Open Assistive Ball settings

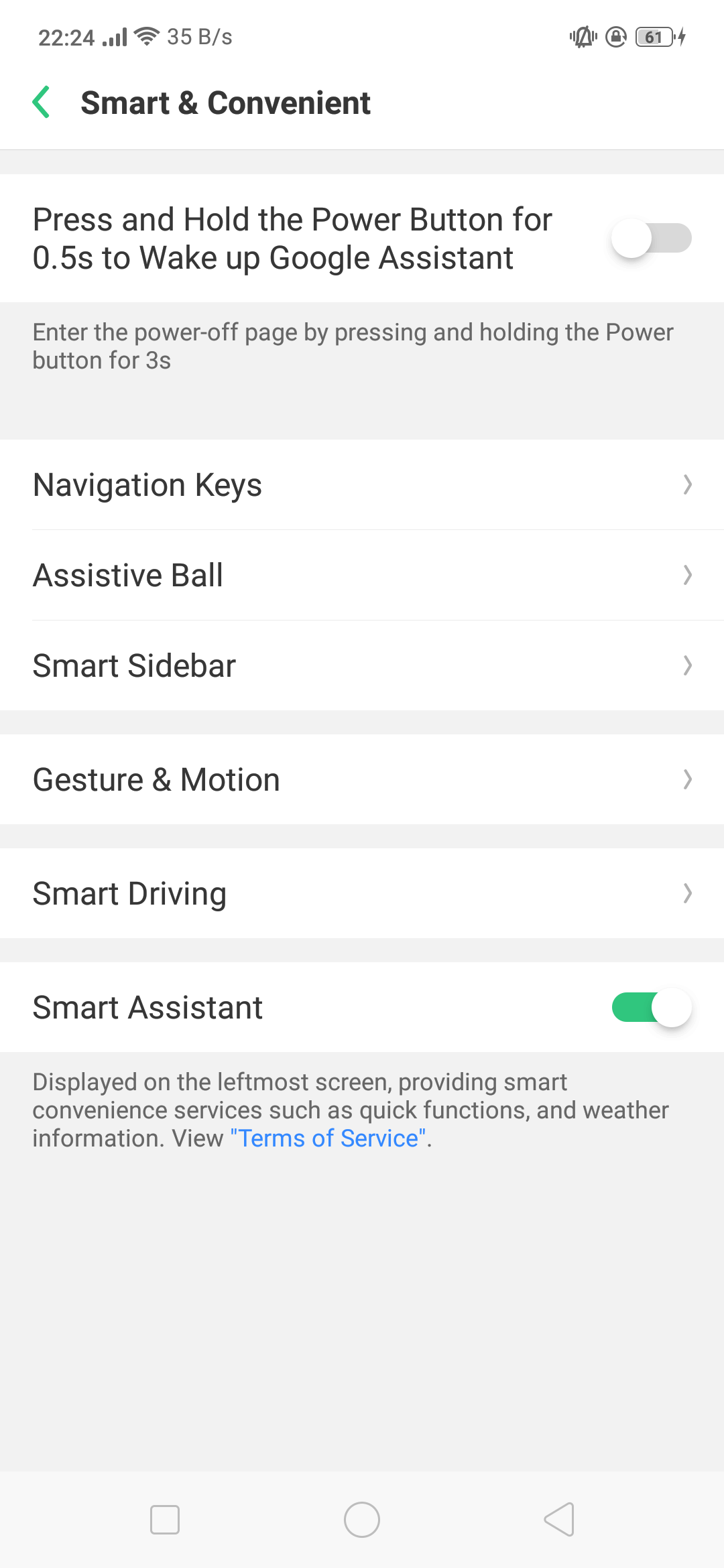point(362,576)
